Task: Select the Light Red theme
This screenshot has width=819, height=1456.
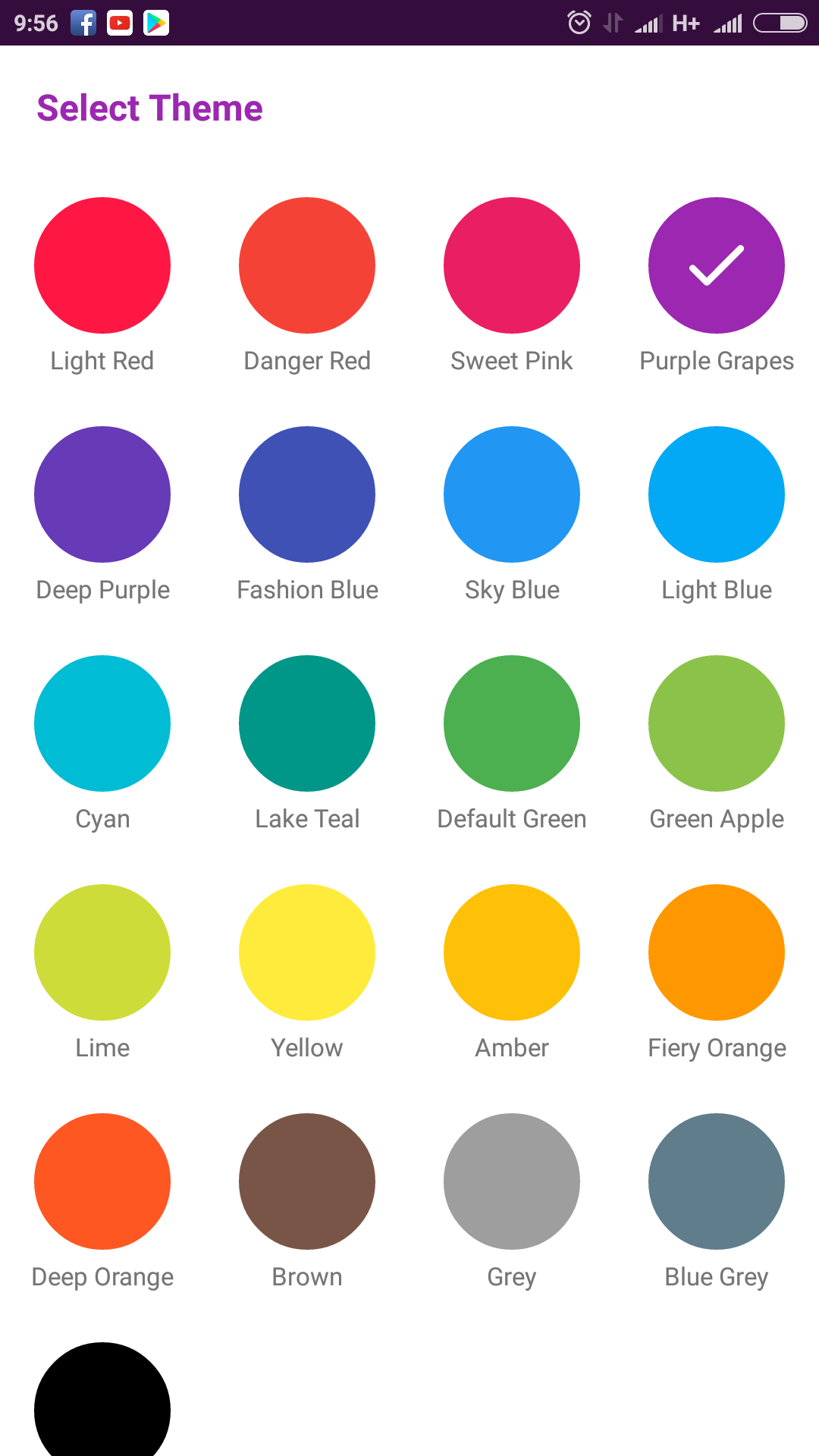Action: (102, 265)
